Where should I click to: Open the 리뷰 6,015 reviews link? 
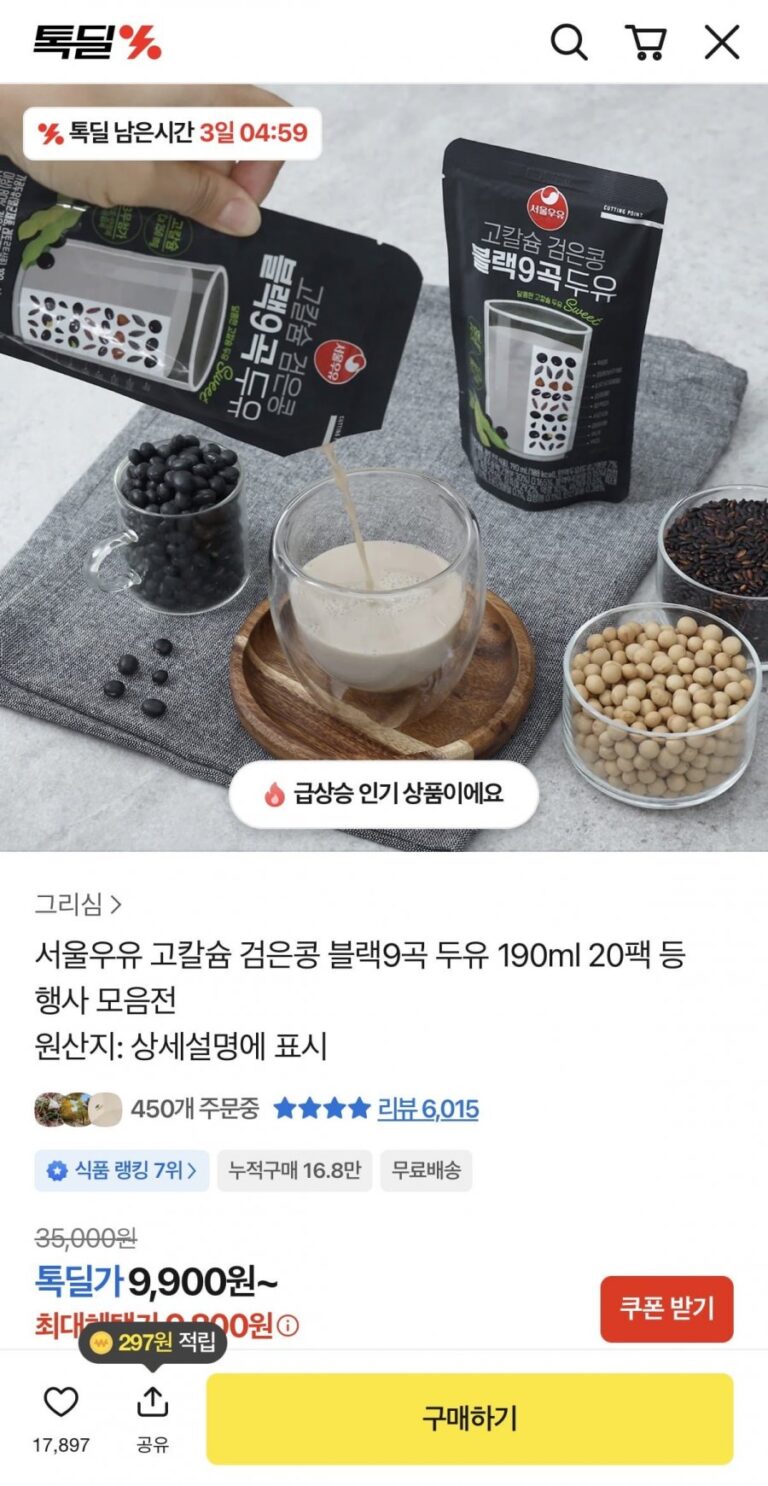(427, 1108)
